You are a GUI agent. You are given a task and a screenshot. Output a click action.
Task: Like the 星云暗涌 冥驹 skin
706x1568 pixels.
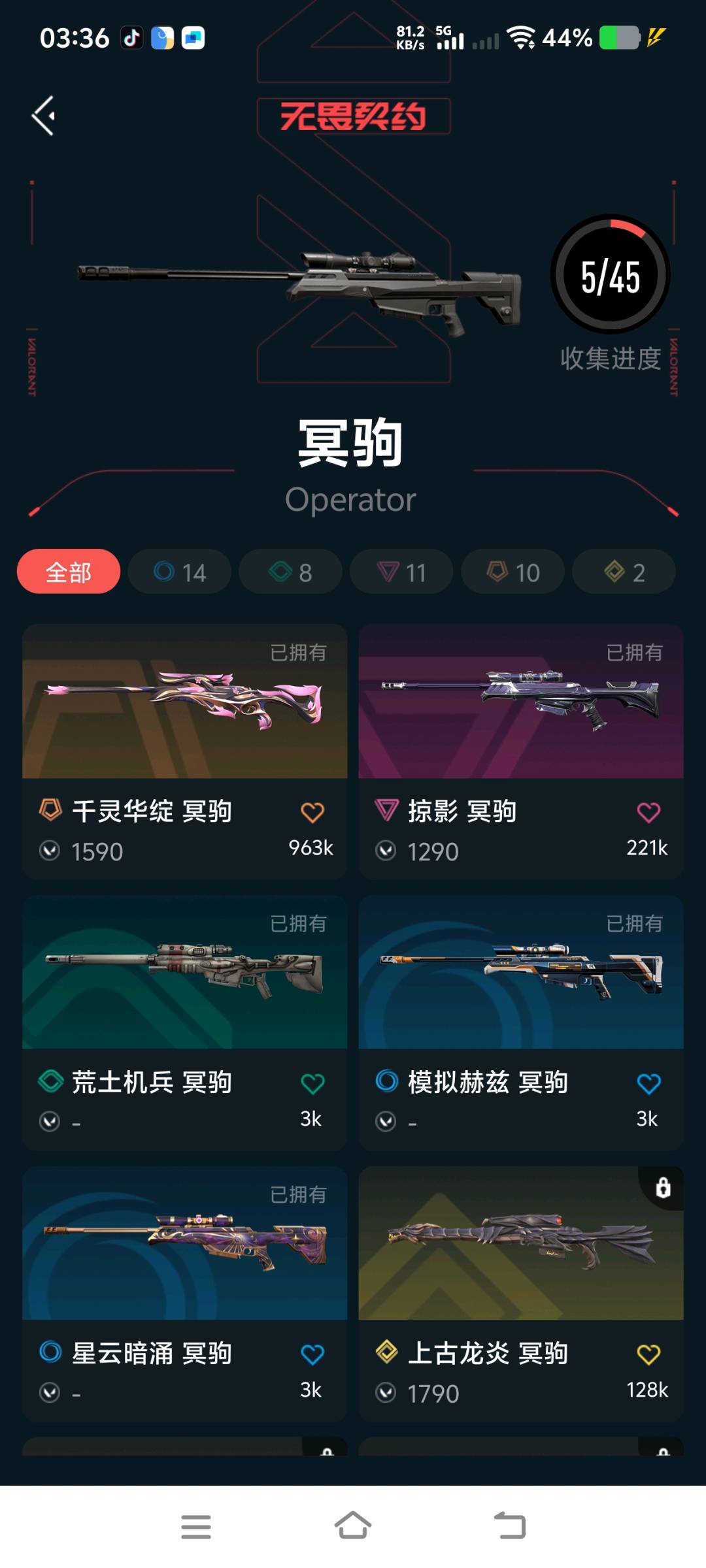(312, 1354)
